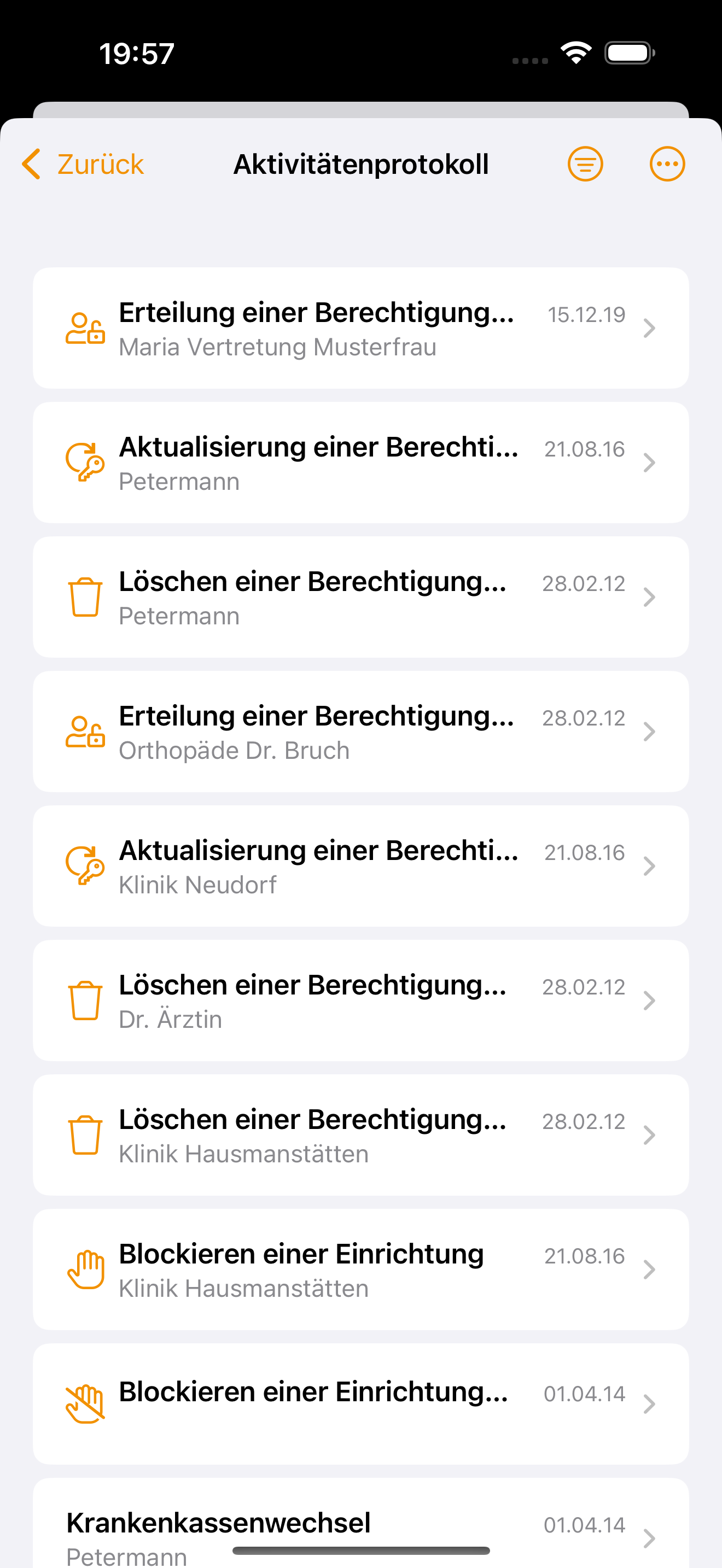Open Löschen entry for Klinik Hausmanstätten
The width and height of the screenshot is (722, 1568).
[361, 1135]
